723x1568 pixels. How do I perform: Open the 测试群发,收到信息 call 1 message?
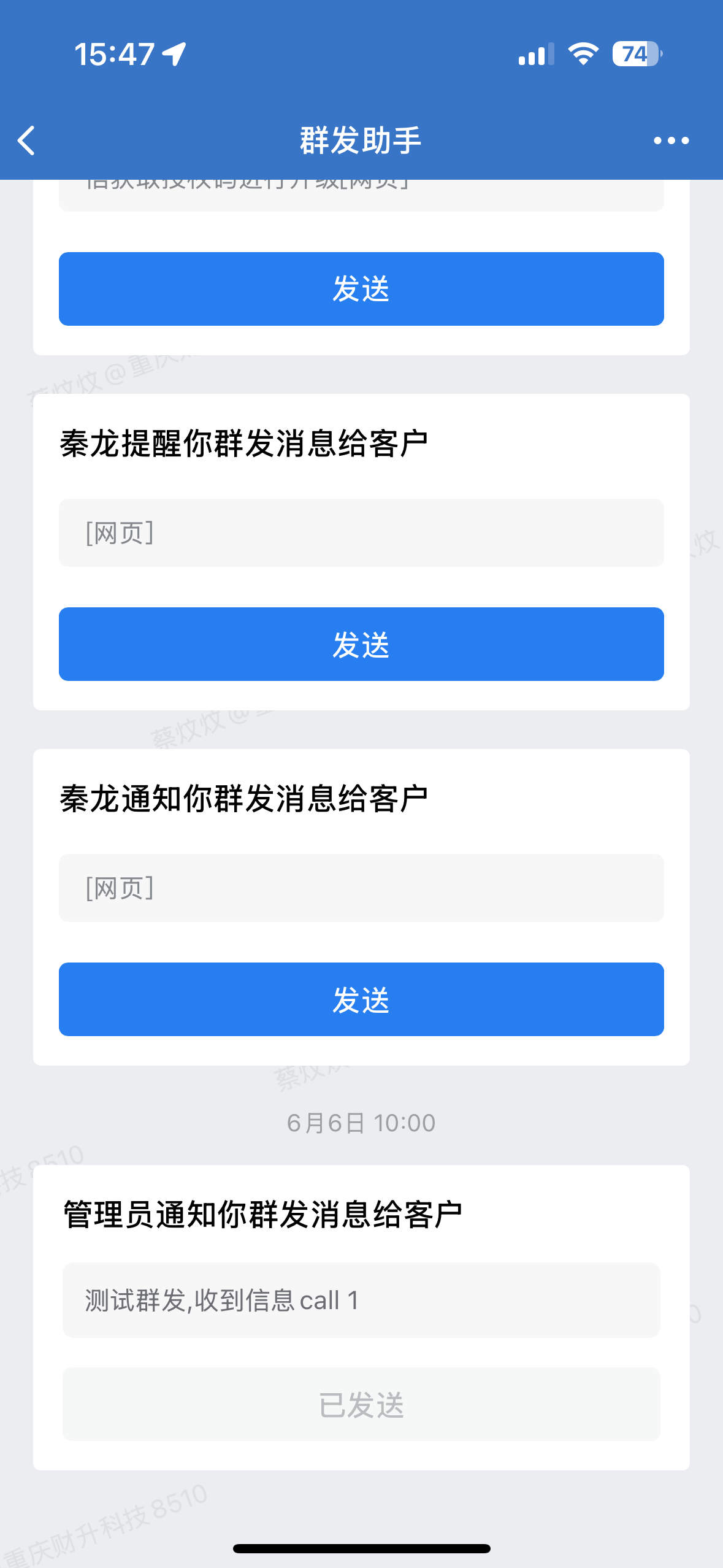(x=361, y=1300)
